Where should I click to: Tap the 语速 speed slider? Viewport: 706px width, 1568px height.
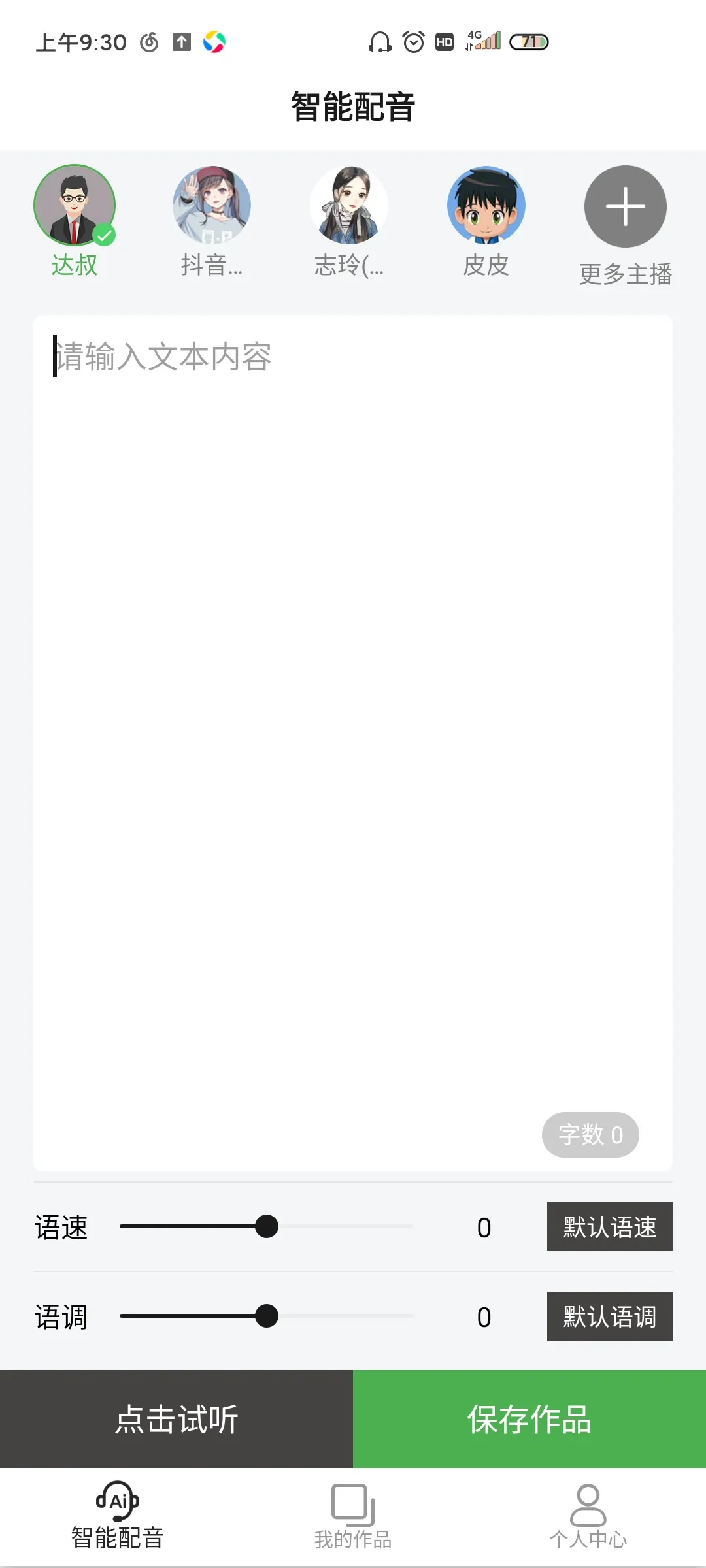click(x=267, y=1227)
